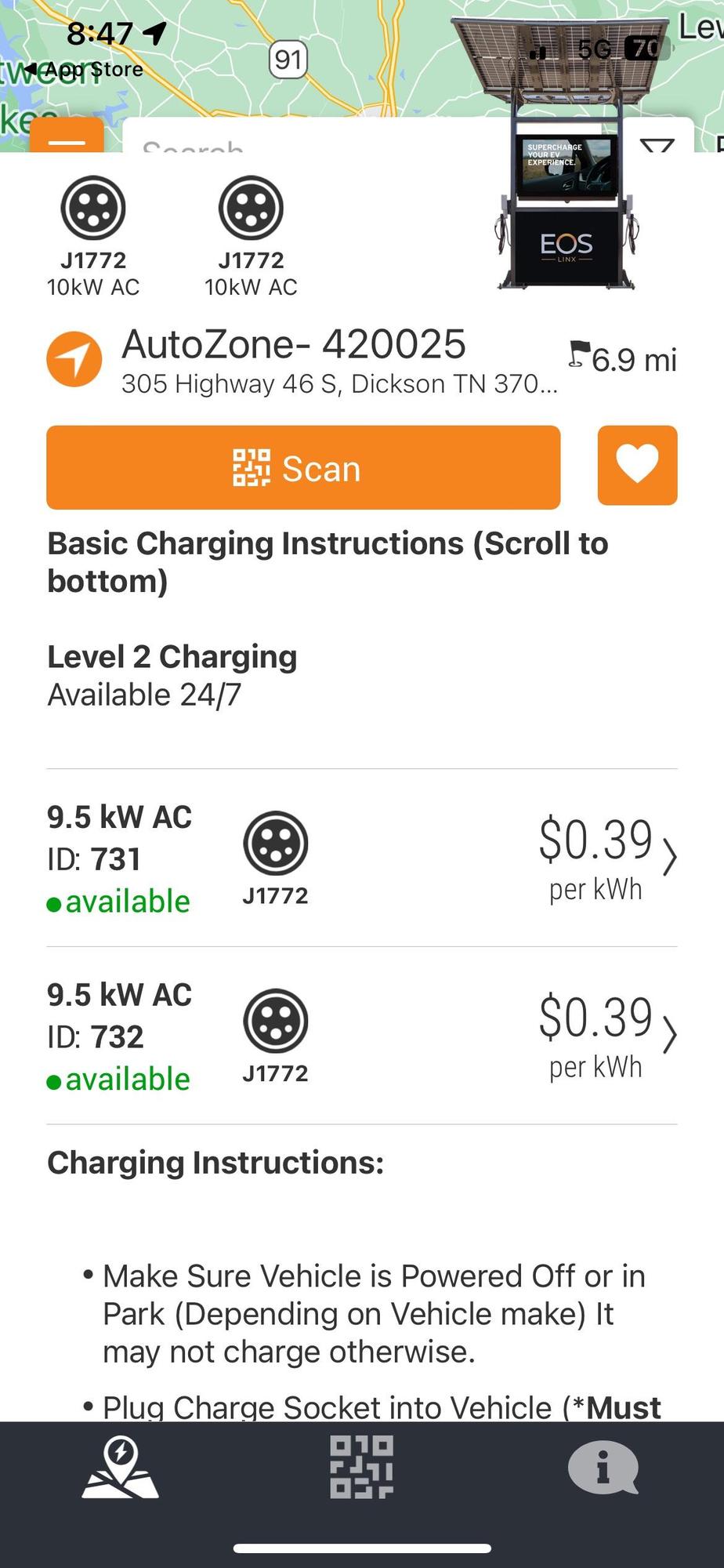The image size is (724, 1568).
Task: Tap the navigation arrow icon beside AutoZone
Action: pyautogui.click(x=74, y=358)
